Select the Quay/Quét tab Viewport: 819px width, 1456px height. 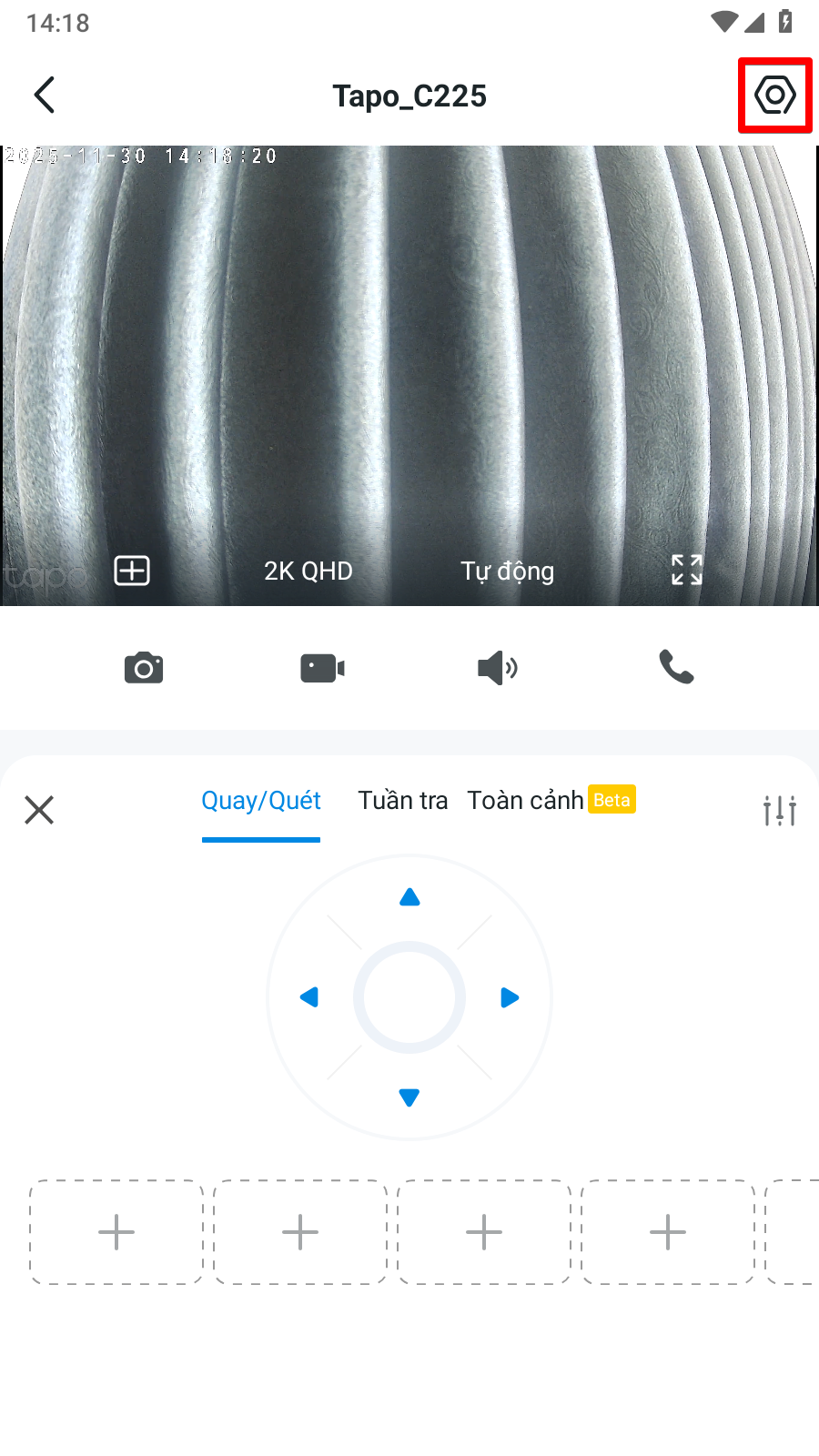tap(261, 801)
